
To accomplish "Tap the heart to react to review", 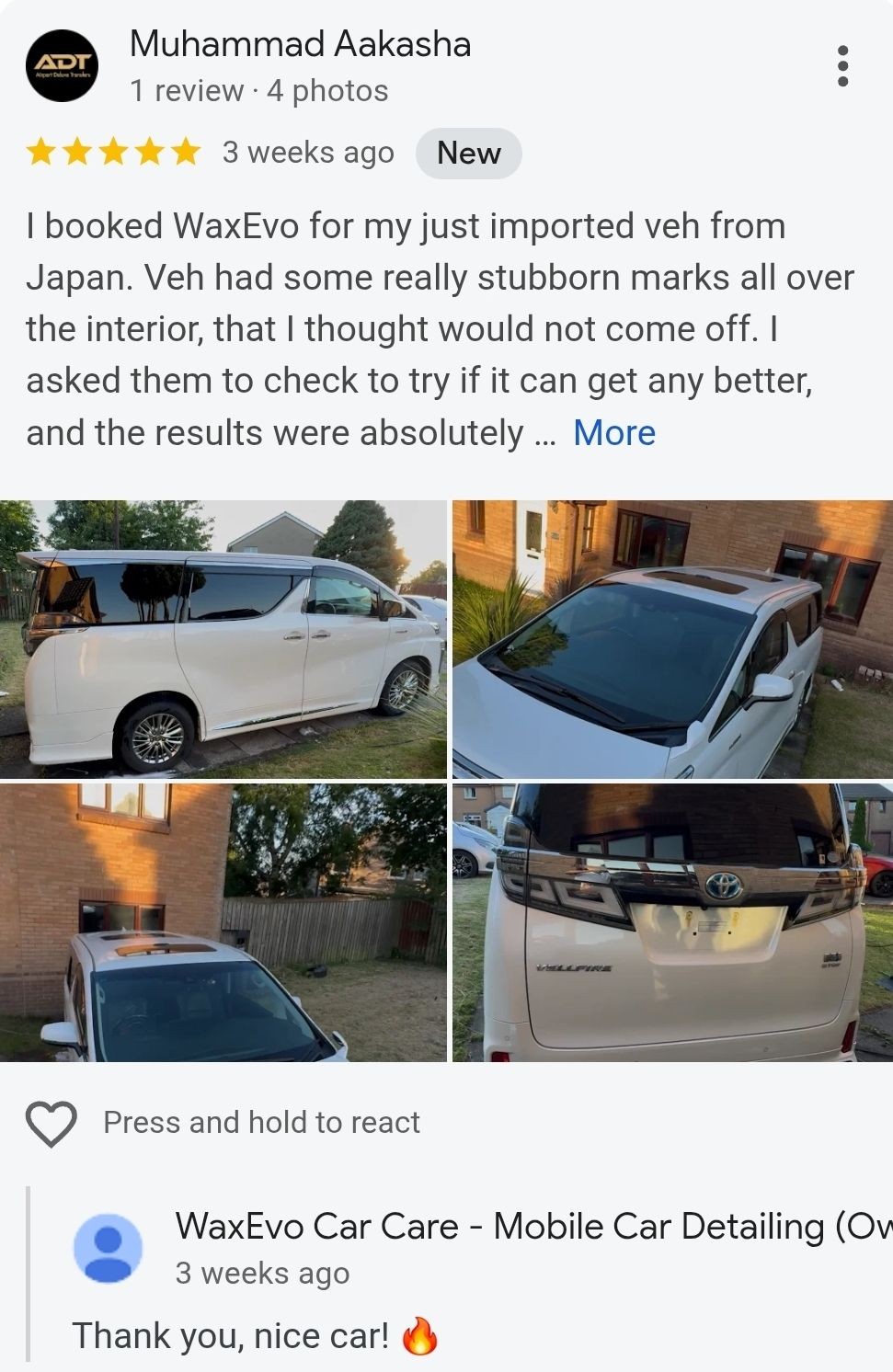I will click(x=51, y=1123).
